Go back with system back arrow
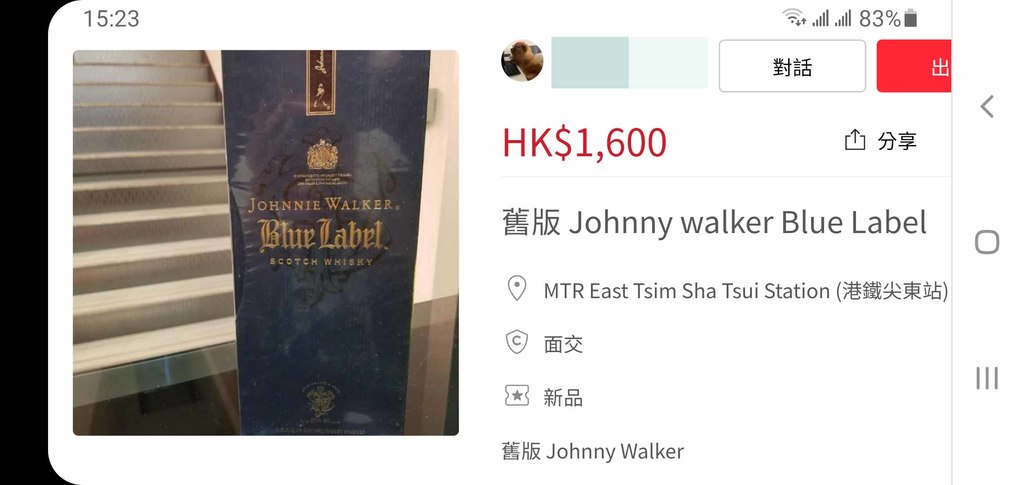The width and height of the screenshot is (1024, 485). coord(987,106)
